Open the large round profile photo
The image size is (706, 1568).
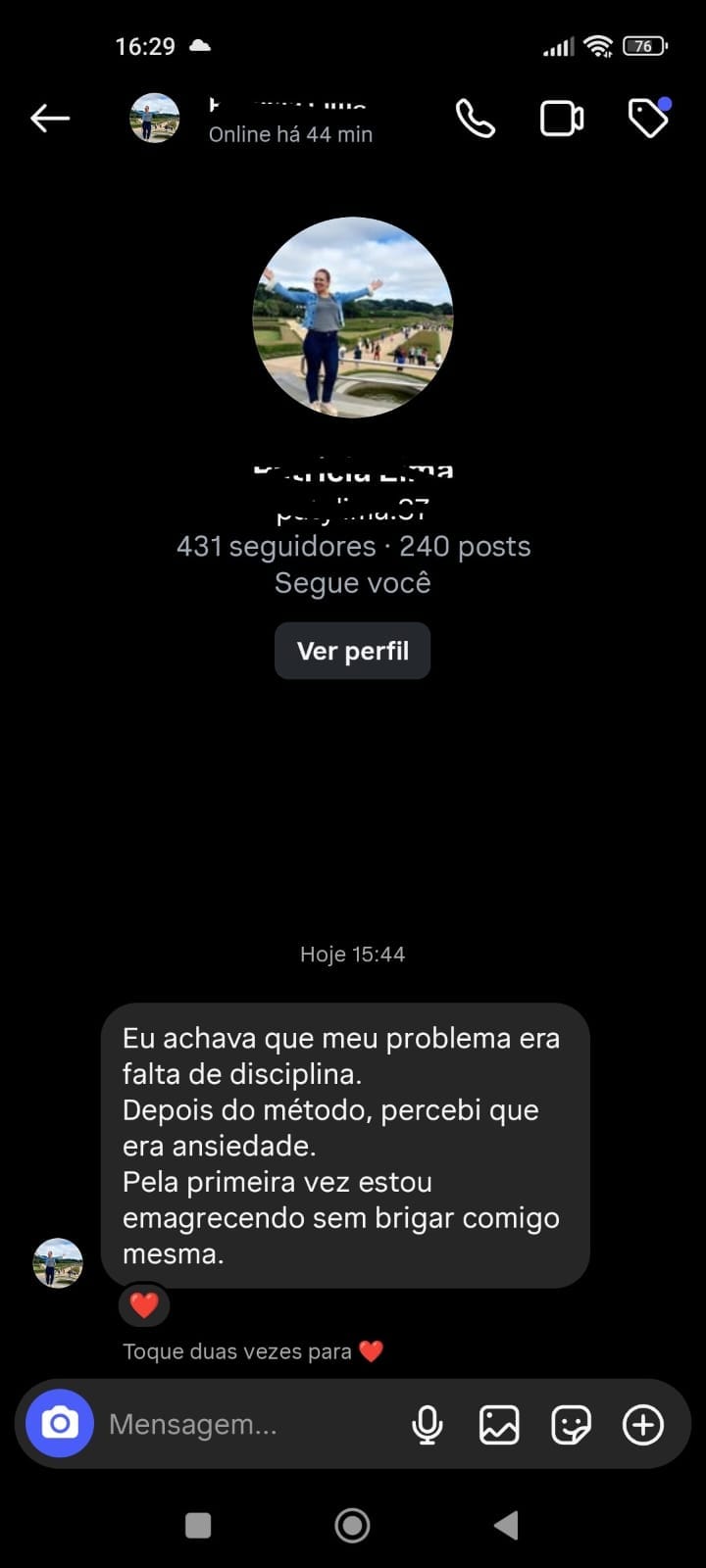pyautogui.click(x=353, y=318)
